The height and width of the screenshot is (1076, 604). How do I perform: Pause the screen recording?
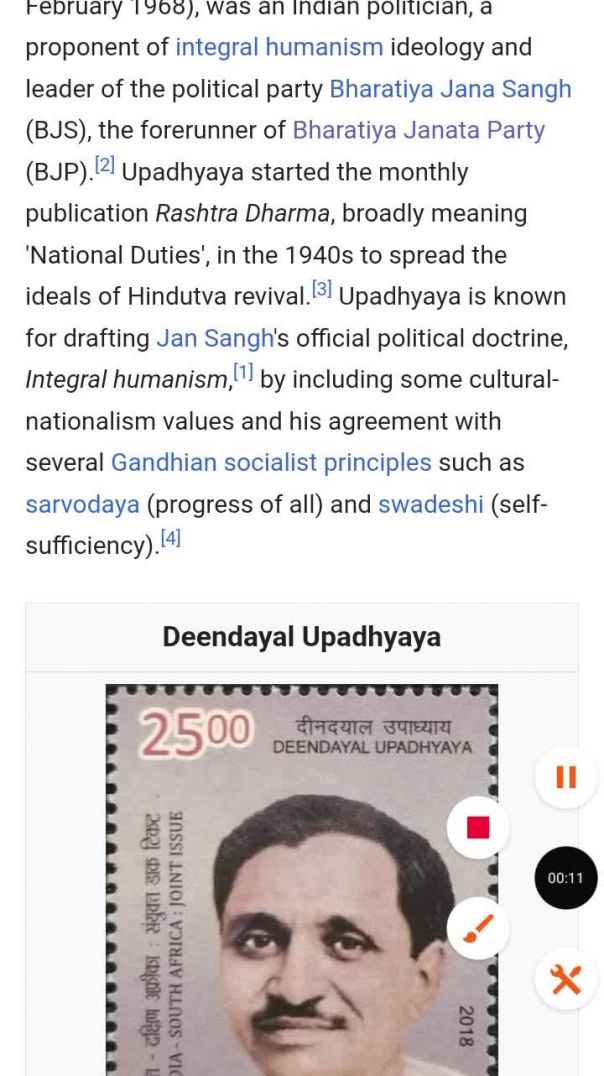pyautogui.click(x=566, y=777)
